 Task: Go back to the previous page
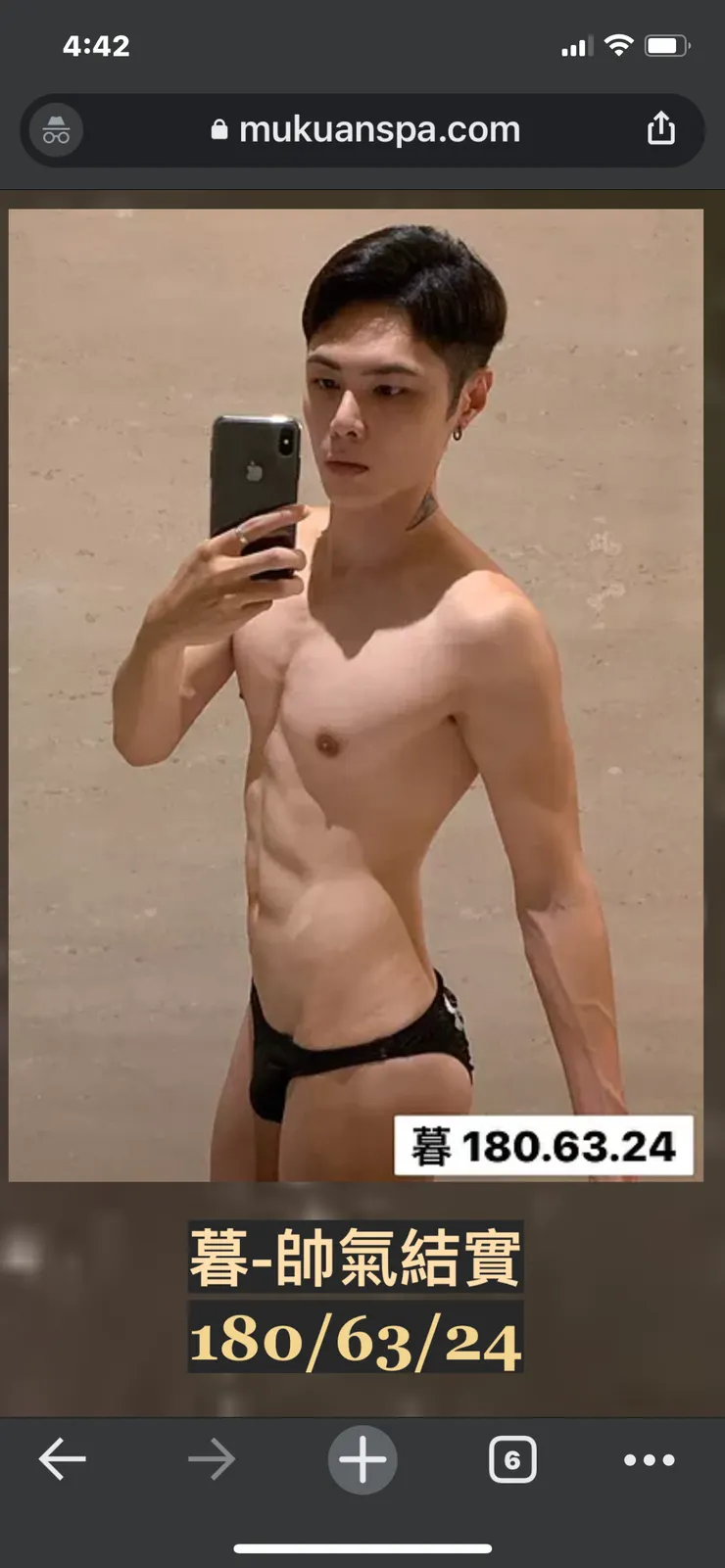[x=63, y=1459]
